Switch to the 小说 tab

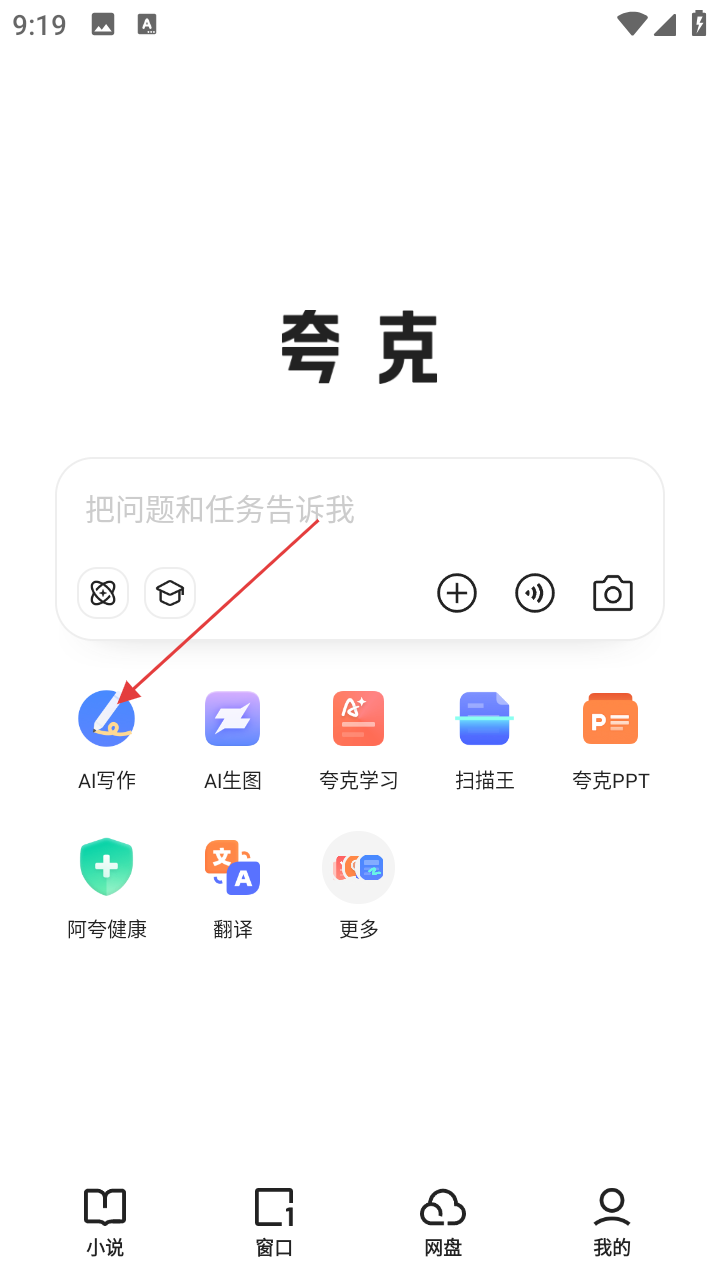105,1222
